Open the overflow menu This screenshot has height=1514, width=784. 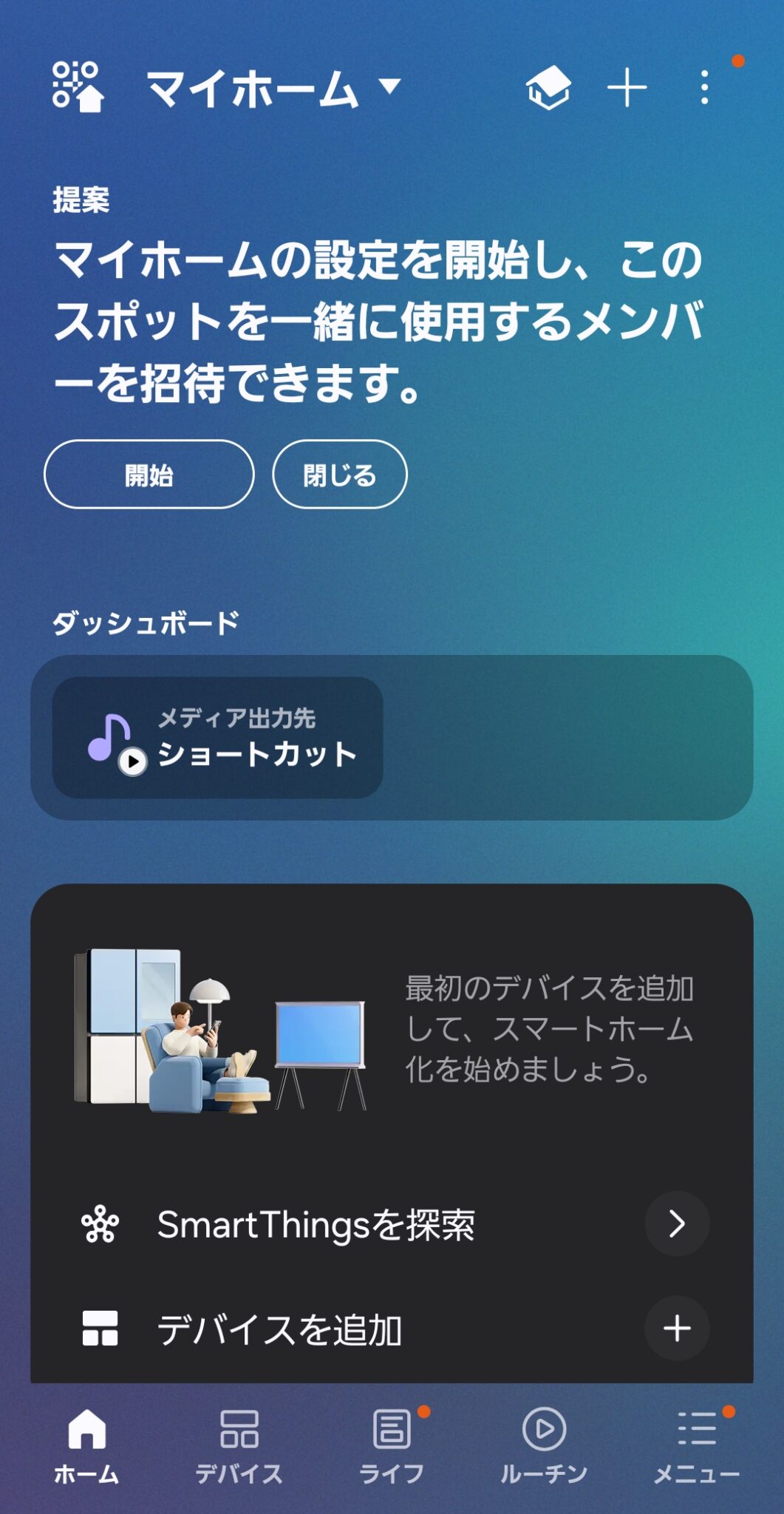[705, 87]
